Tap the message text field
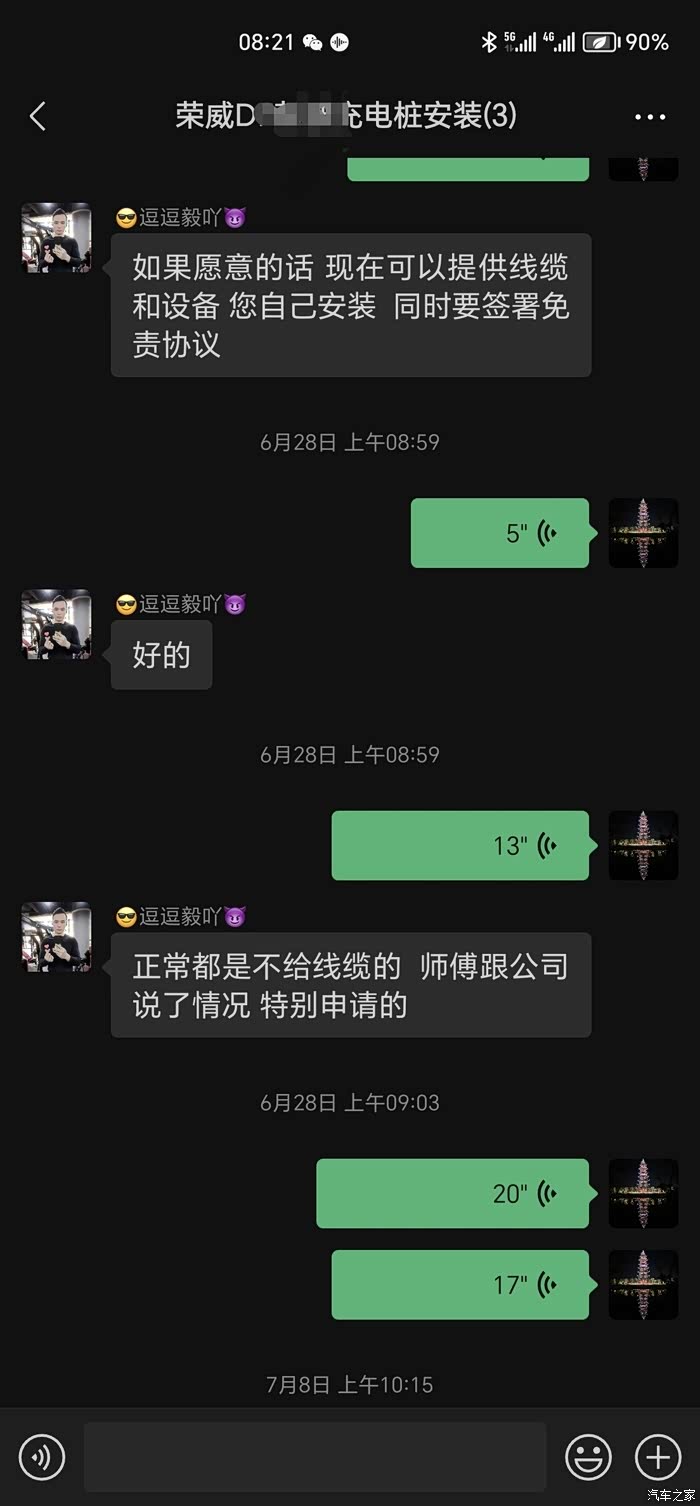 (315, 1457)
